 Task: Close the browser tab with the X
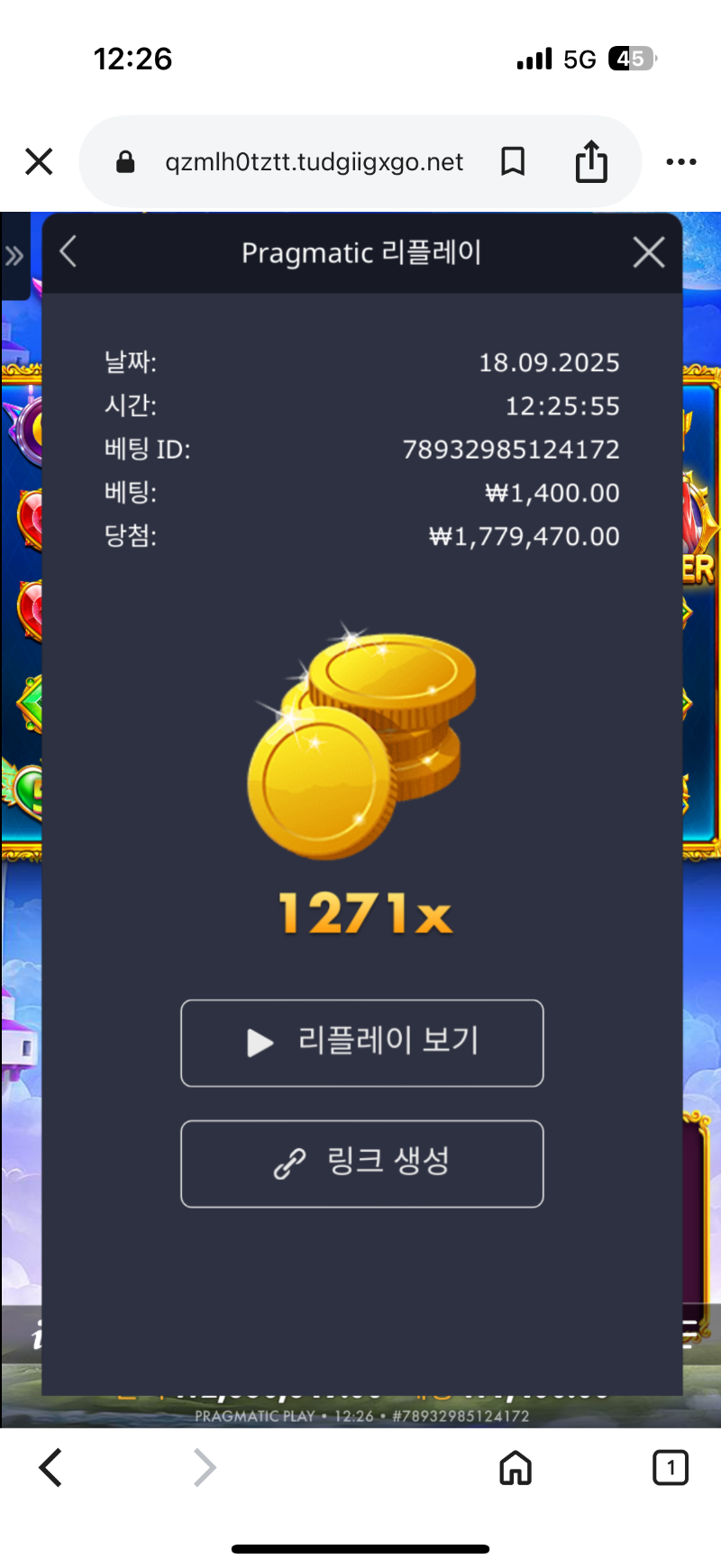click(x=39, y=162)
